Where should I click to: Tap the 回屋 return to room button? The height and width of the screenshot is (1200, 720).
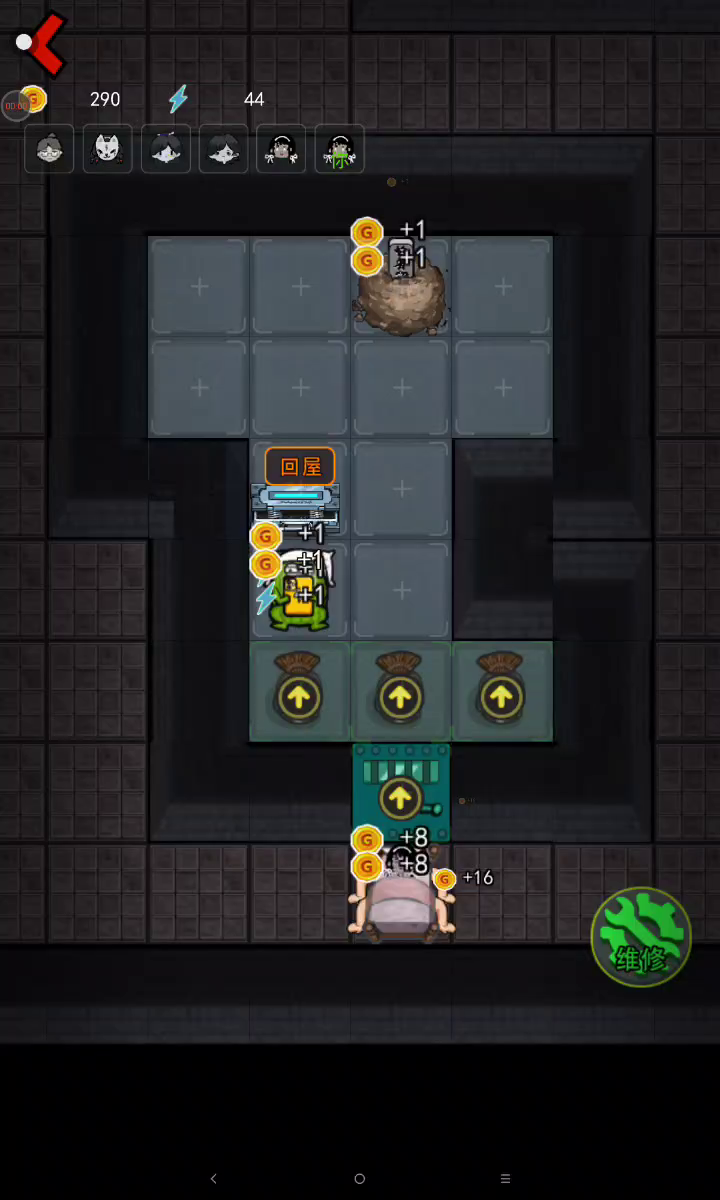click(x=299, y=466)
